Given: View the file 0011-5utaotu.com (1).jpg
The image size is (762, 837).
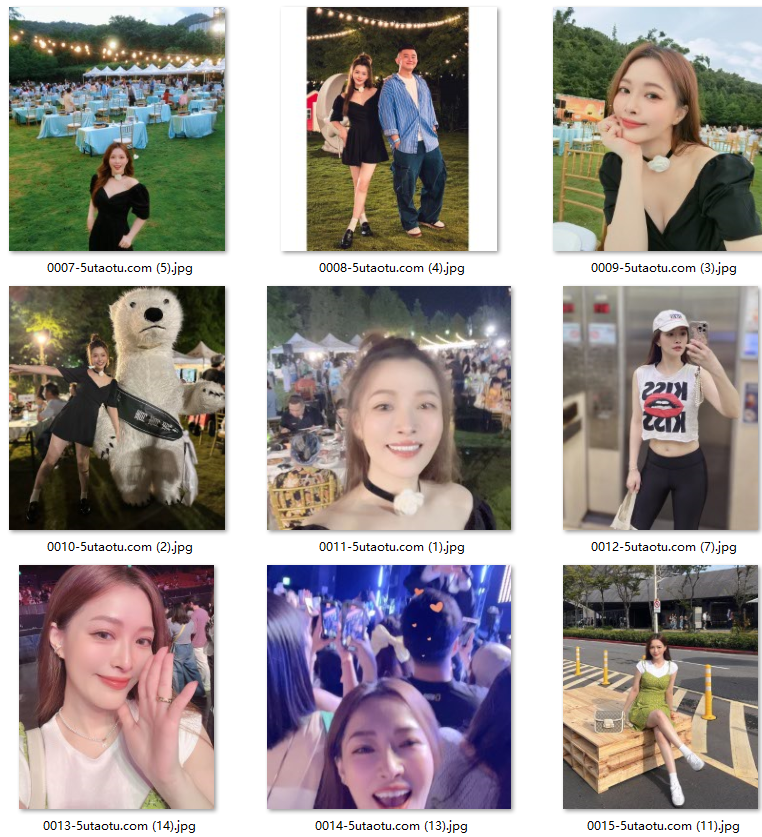Looking at the screenshot, I should (x=389, y=408).
